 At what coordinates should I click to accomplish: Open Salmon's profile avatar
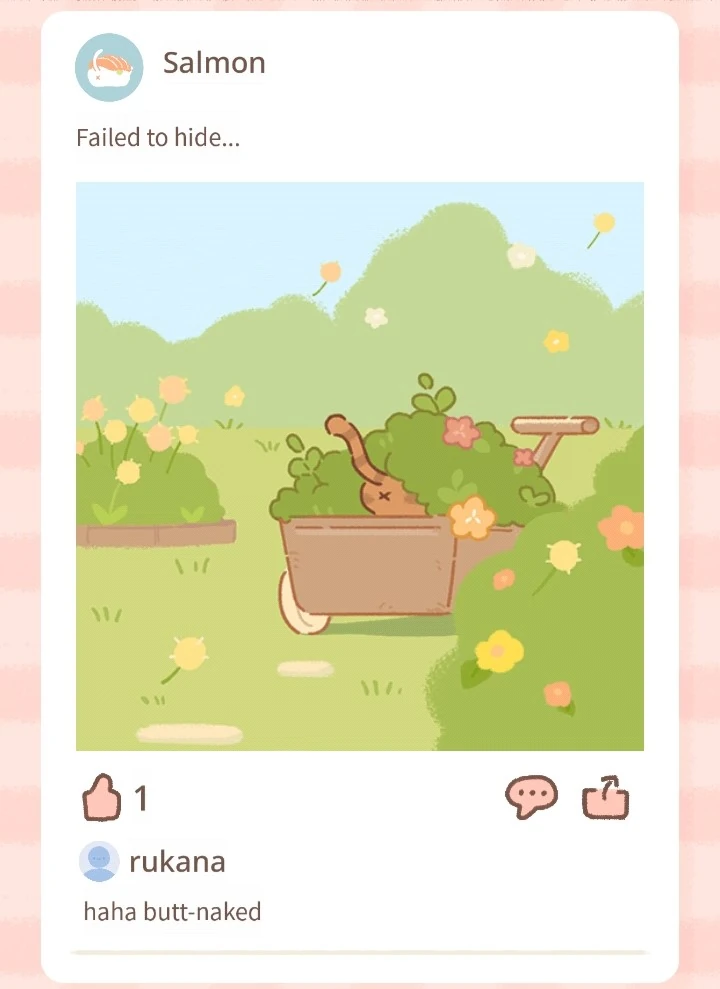(x=109, y=67)
